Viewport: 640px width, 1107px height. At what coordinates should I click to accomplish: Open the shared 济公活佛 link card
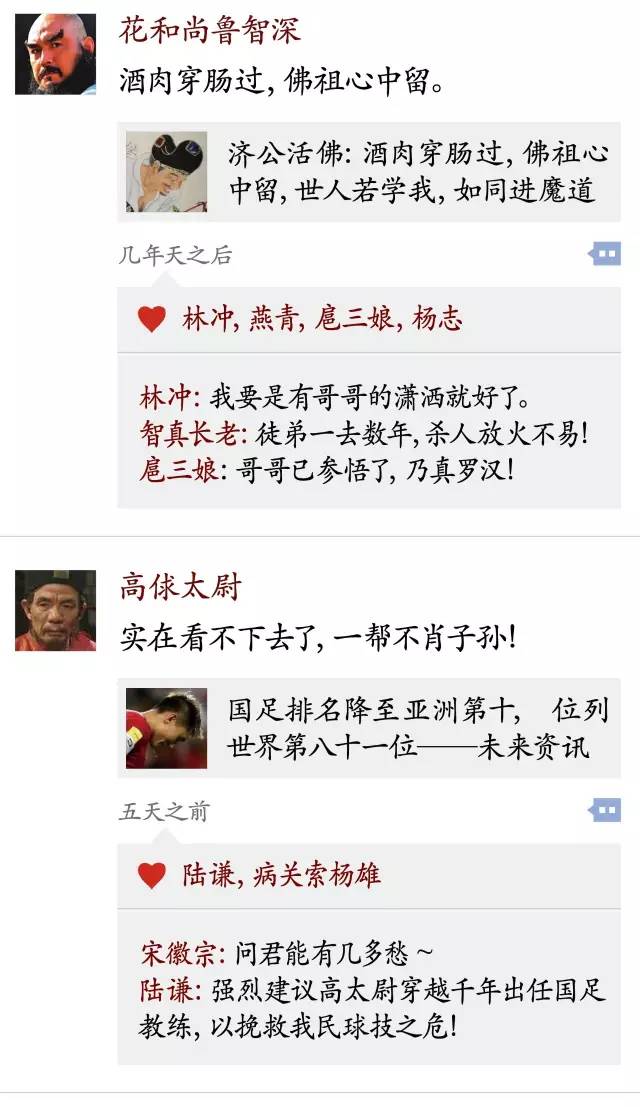click(x=368, y=172)
